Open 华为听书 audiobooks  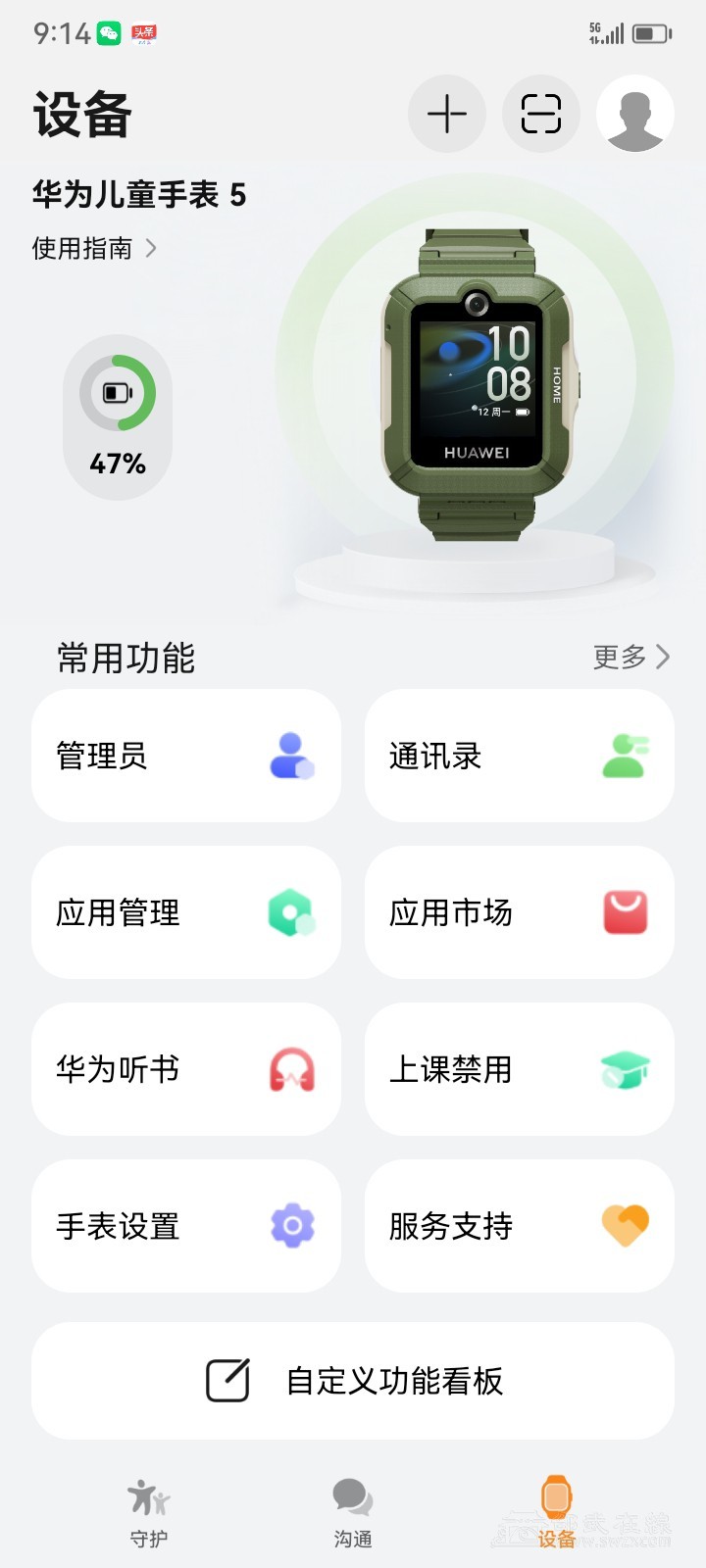186,1069
